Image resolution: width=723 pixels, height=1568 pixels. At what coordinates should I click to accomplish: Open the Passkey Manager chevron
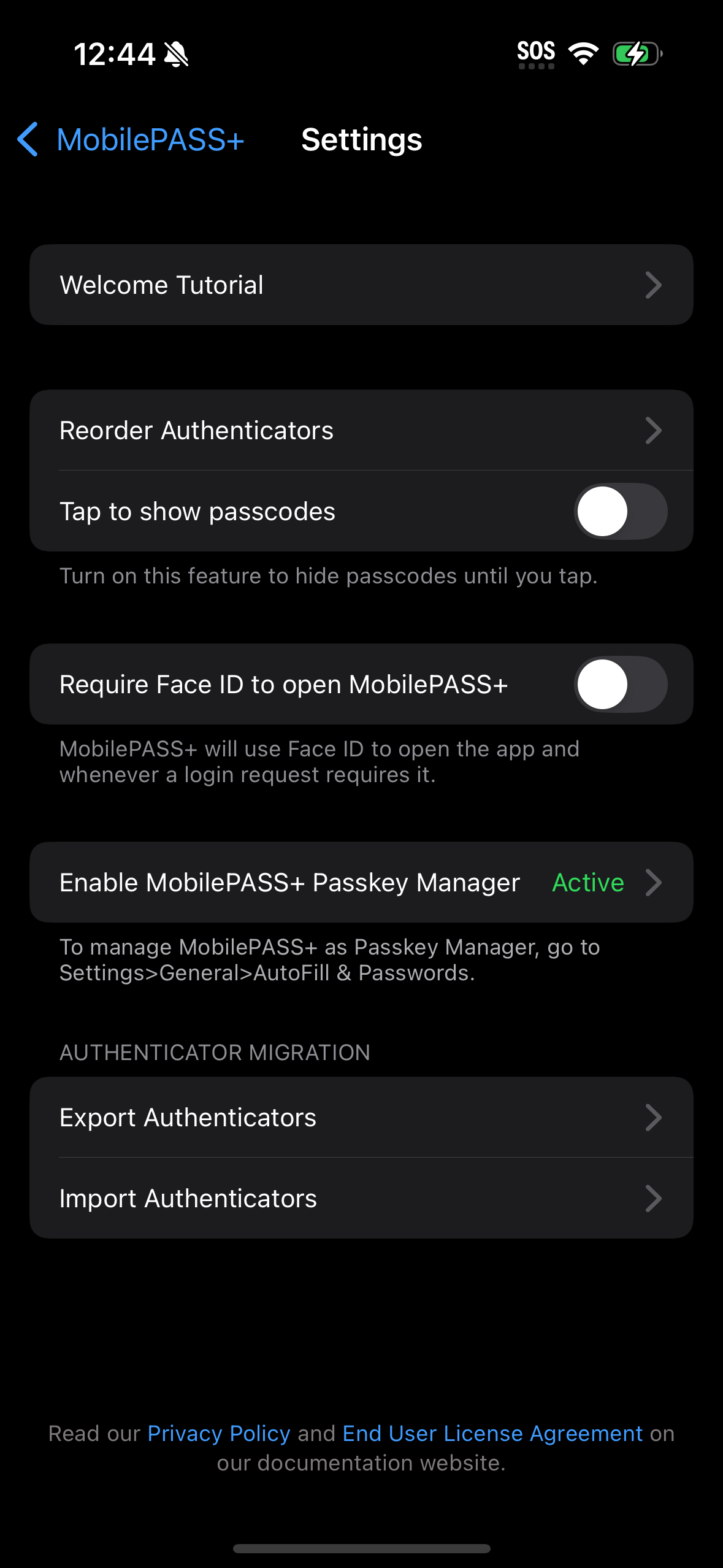[x=654, y=882]
